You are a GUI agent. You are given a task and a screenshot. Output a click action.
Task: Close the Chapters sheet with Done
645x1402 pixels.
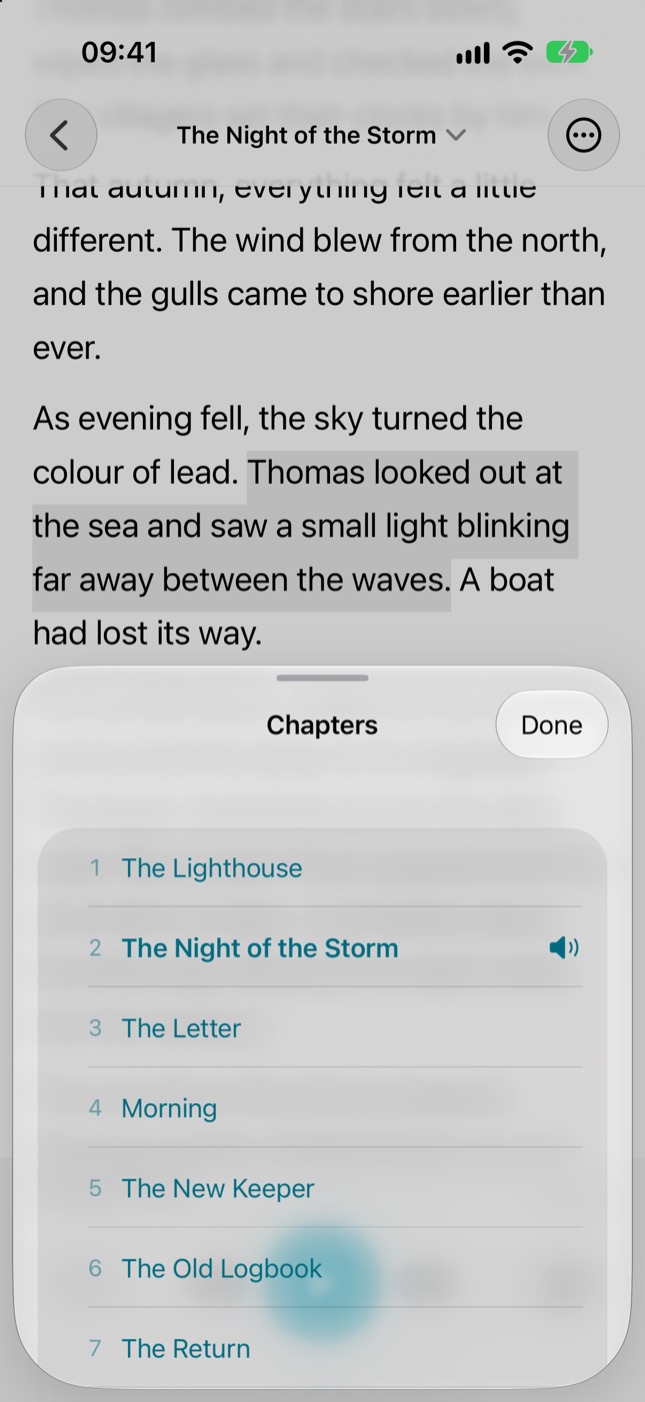coord(551,725)
